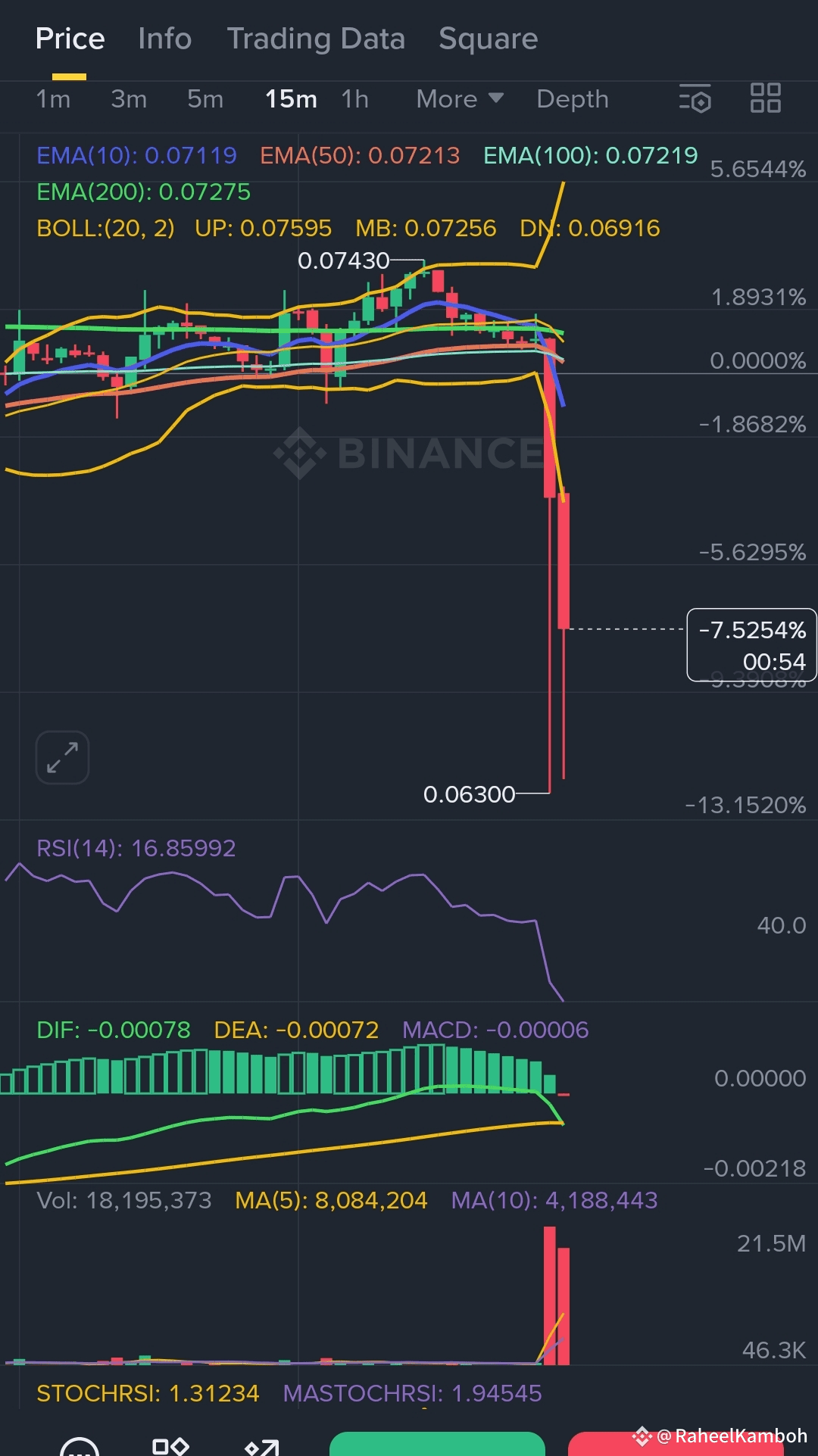818x1456 pixels.
Task: Select the Price tab
Action: click(70, 39)
